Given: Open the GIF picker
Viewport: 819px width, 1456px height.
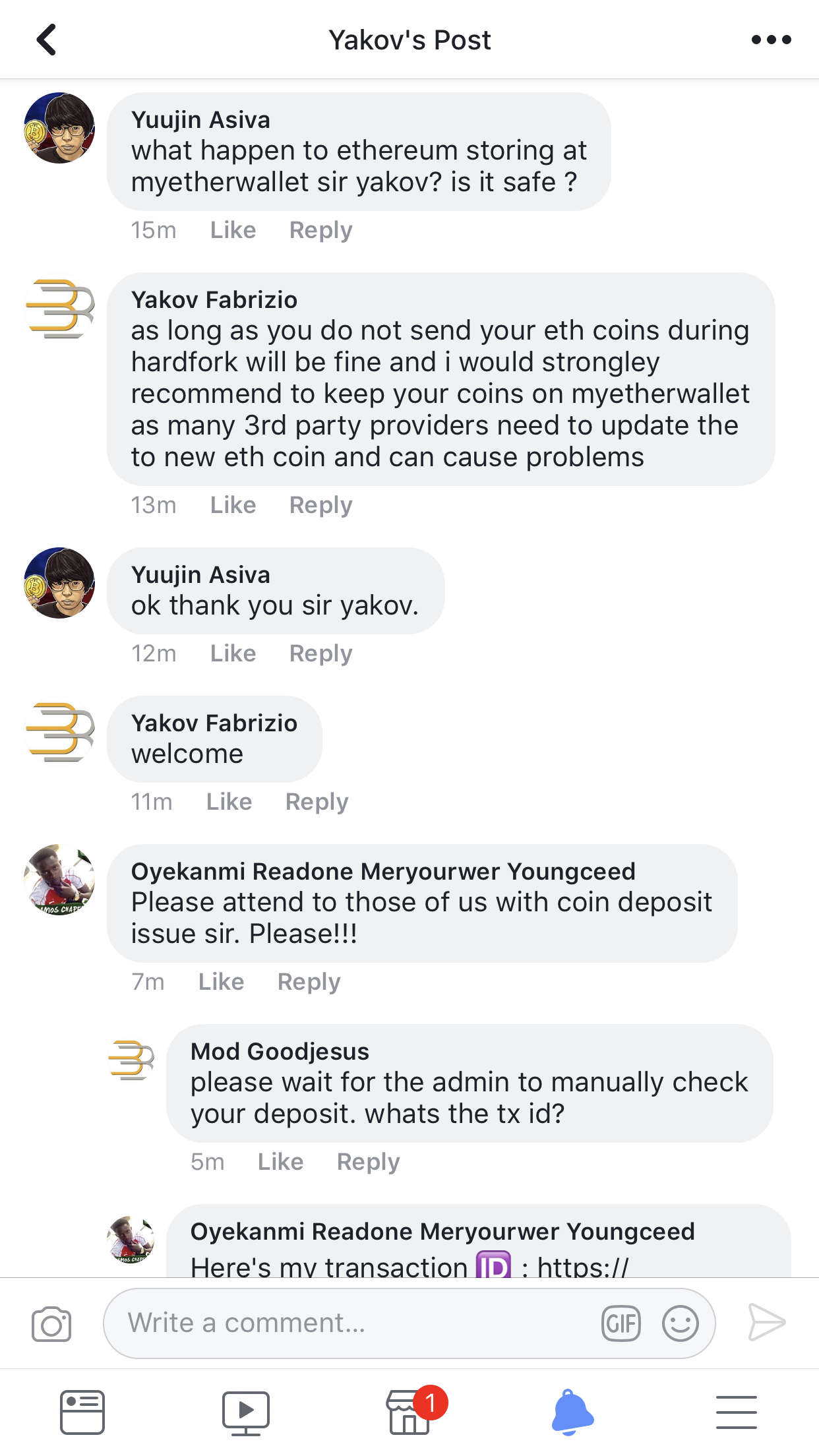Looking at the screenshot, I should tap(621, 1323).
